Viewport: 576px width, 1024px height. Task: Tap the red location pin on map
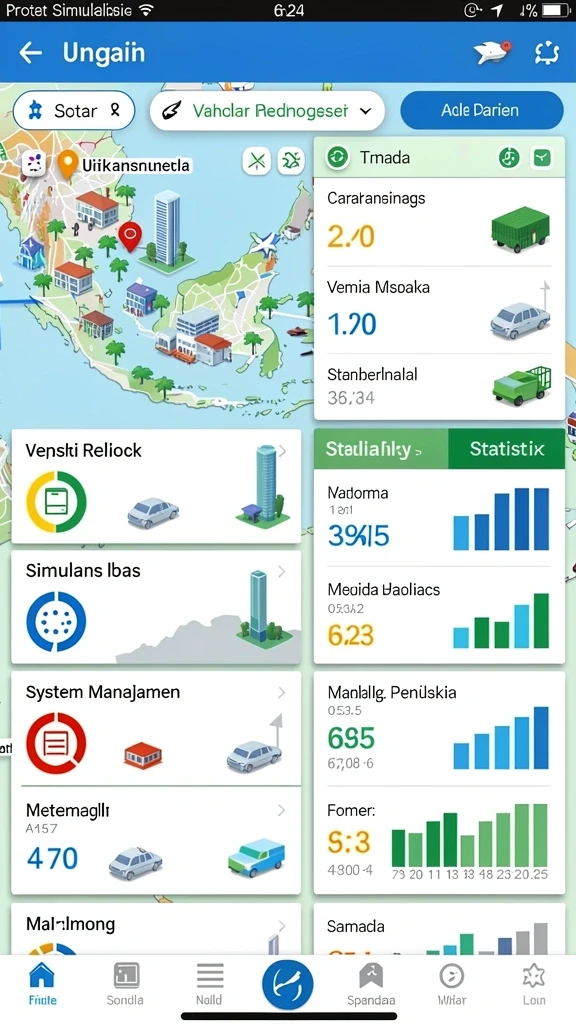coord(130,236)
